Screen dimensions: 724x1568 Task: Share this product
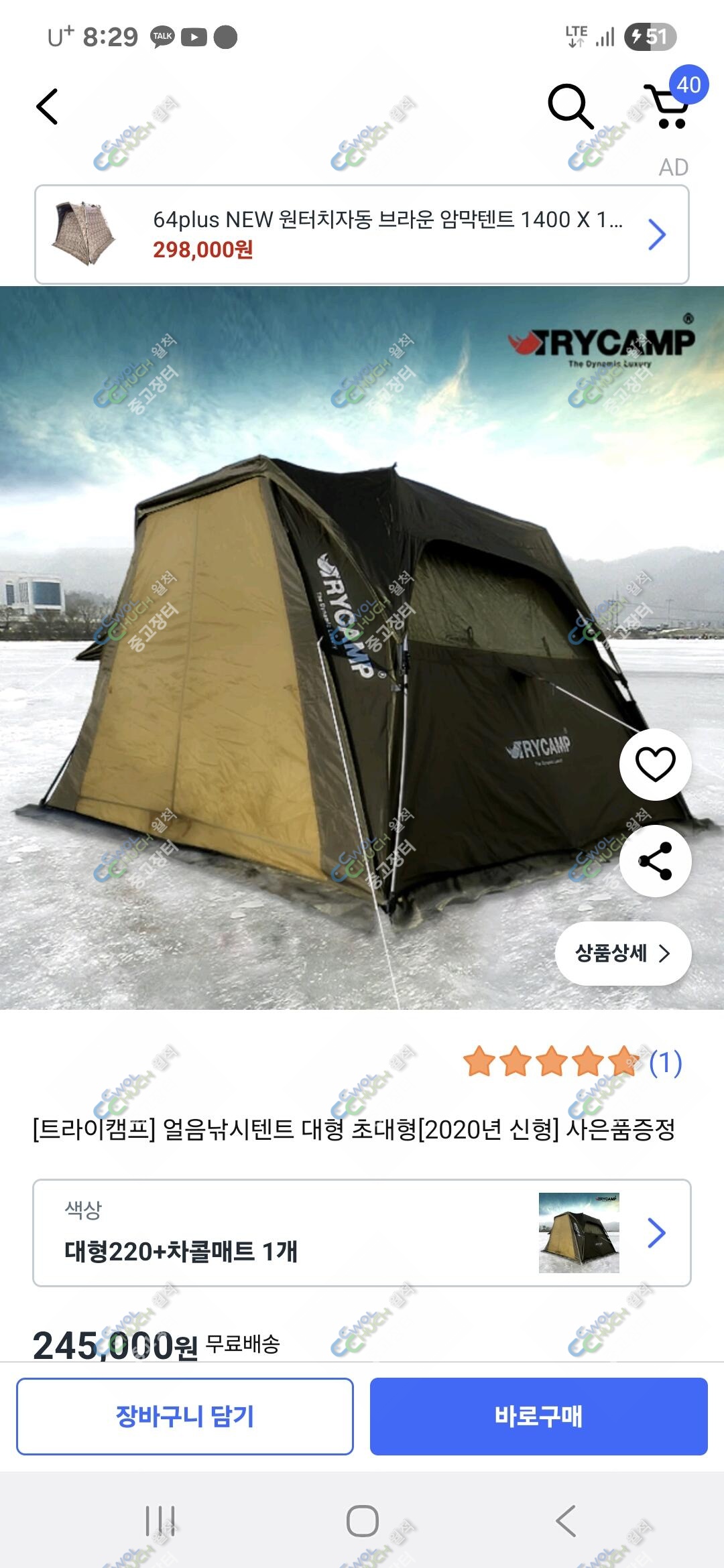(x=655, y=861)
